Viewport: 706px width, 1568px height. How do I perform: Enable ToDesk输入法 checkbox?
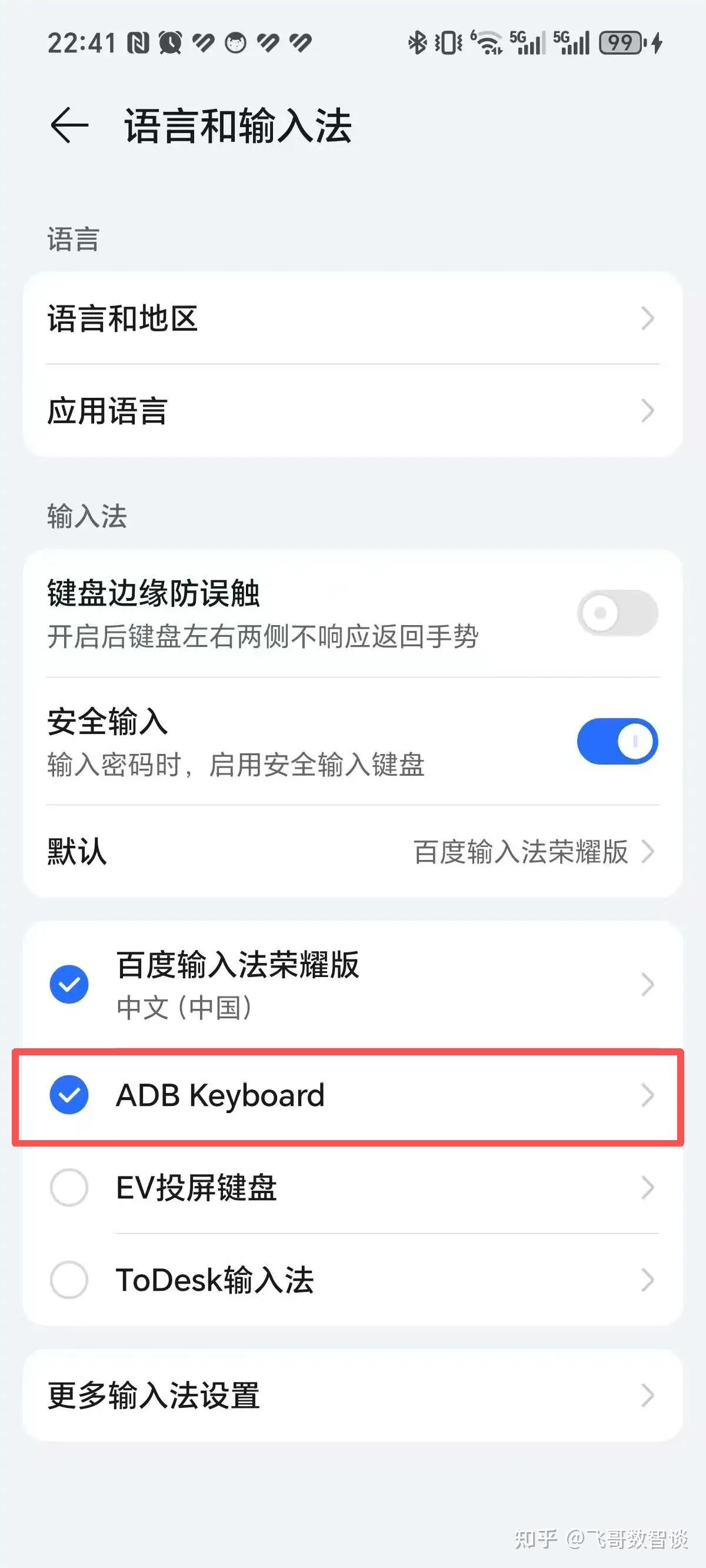[x=69, y=1280]
